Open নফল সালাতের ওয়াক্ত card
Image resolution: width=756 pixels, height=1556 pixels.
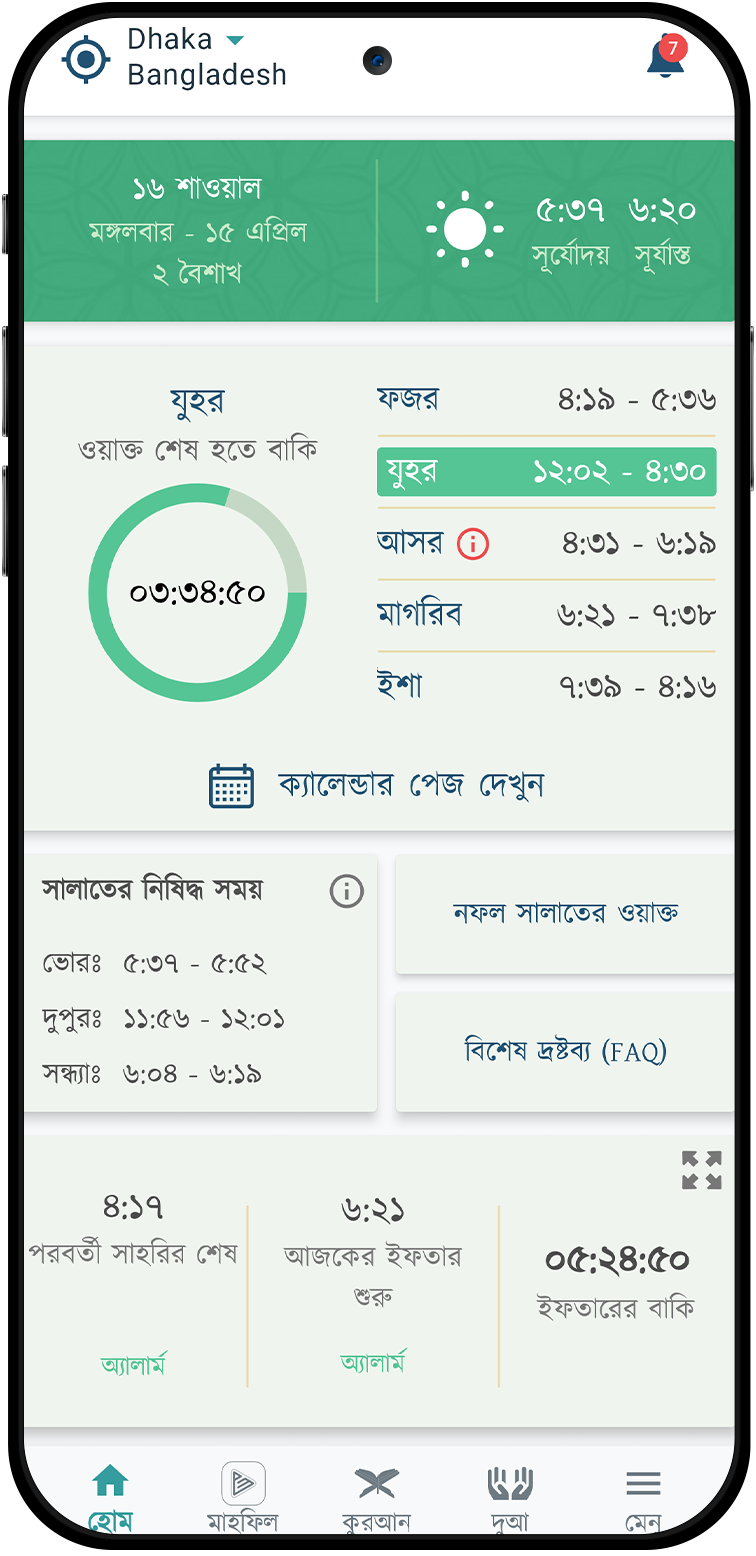[x=565, y=912]
